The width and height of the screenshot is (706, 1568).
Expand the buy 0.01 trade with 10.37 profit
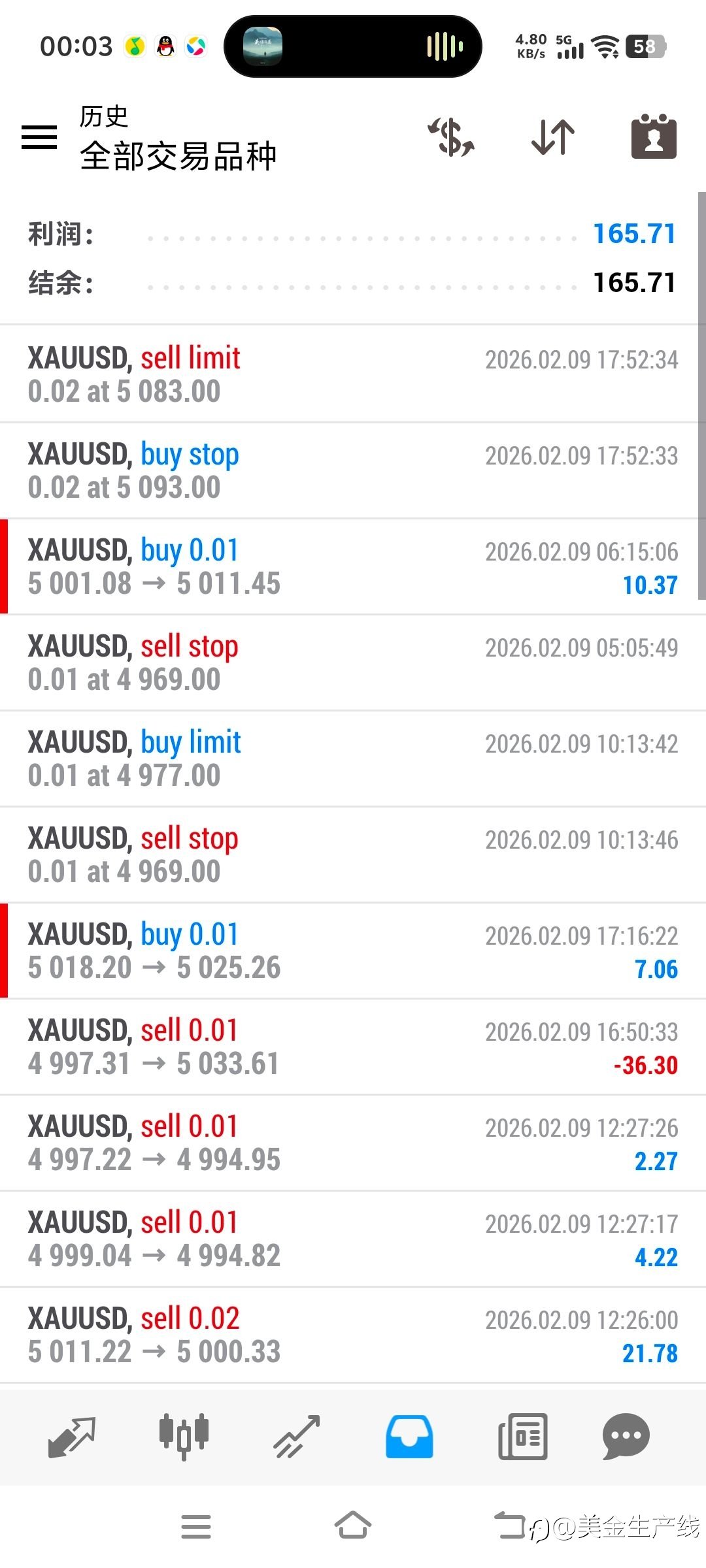(353, 566)
